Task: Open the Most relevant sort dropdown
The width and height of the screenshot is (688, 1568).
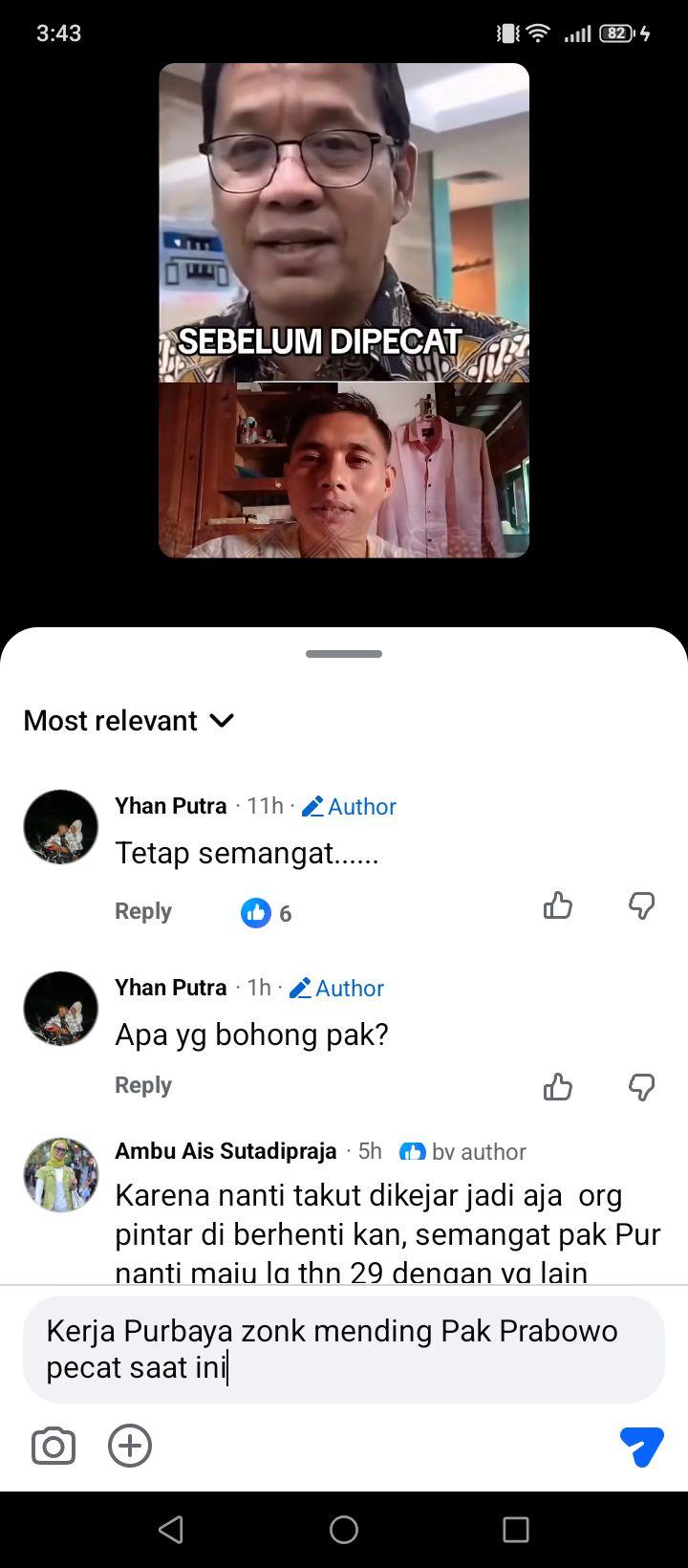Action: coord(129,720)
